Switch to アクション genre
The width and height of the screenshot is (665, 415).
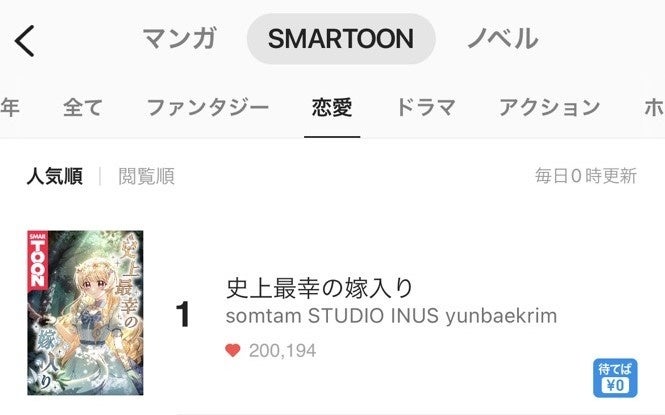[549, 107]
